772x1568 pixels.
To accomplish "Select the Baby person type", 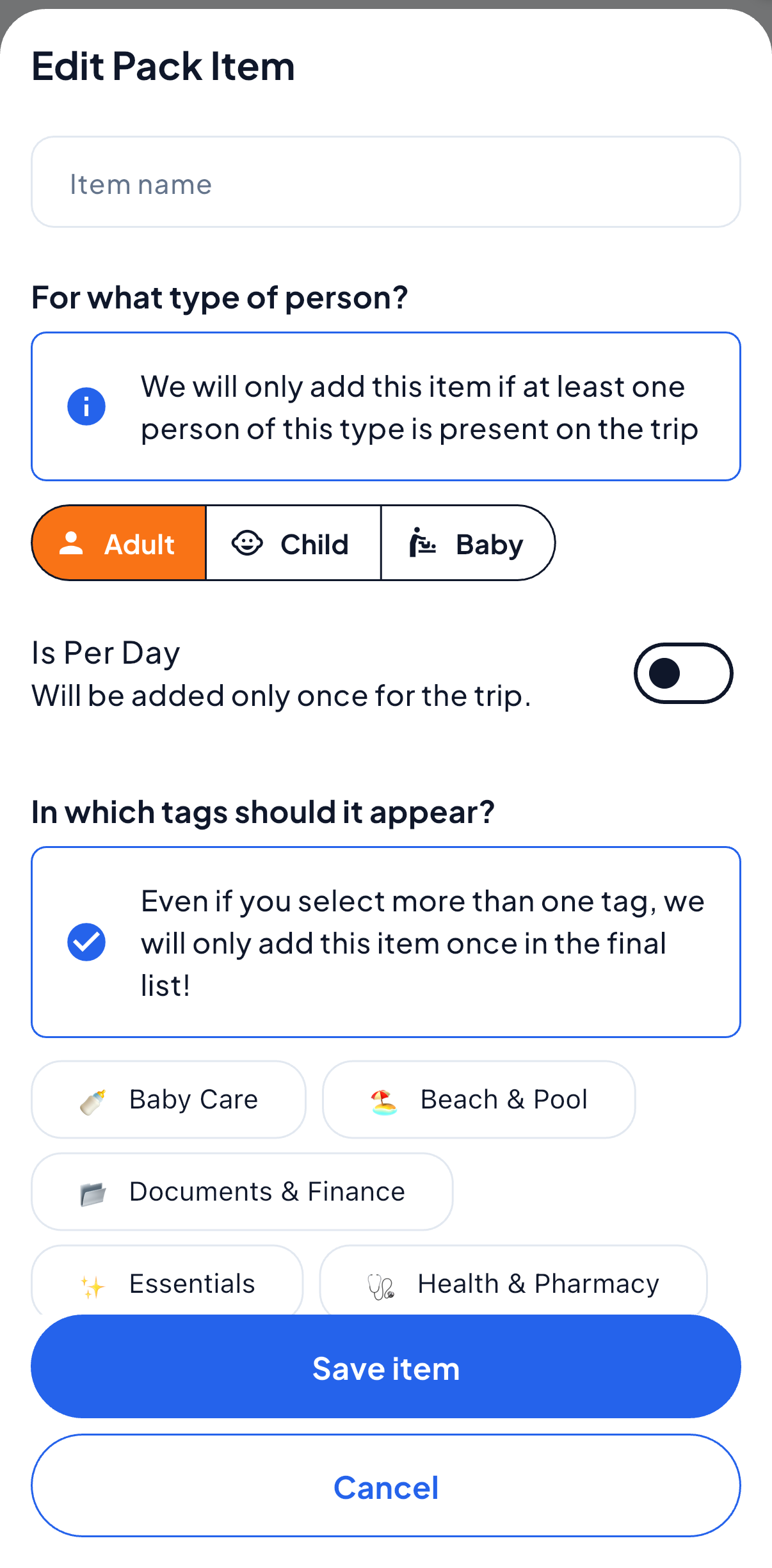I will [x=468, y=543].
